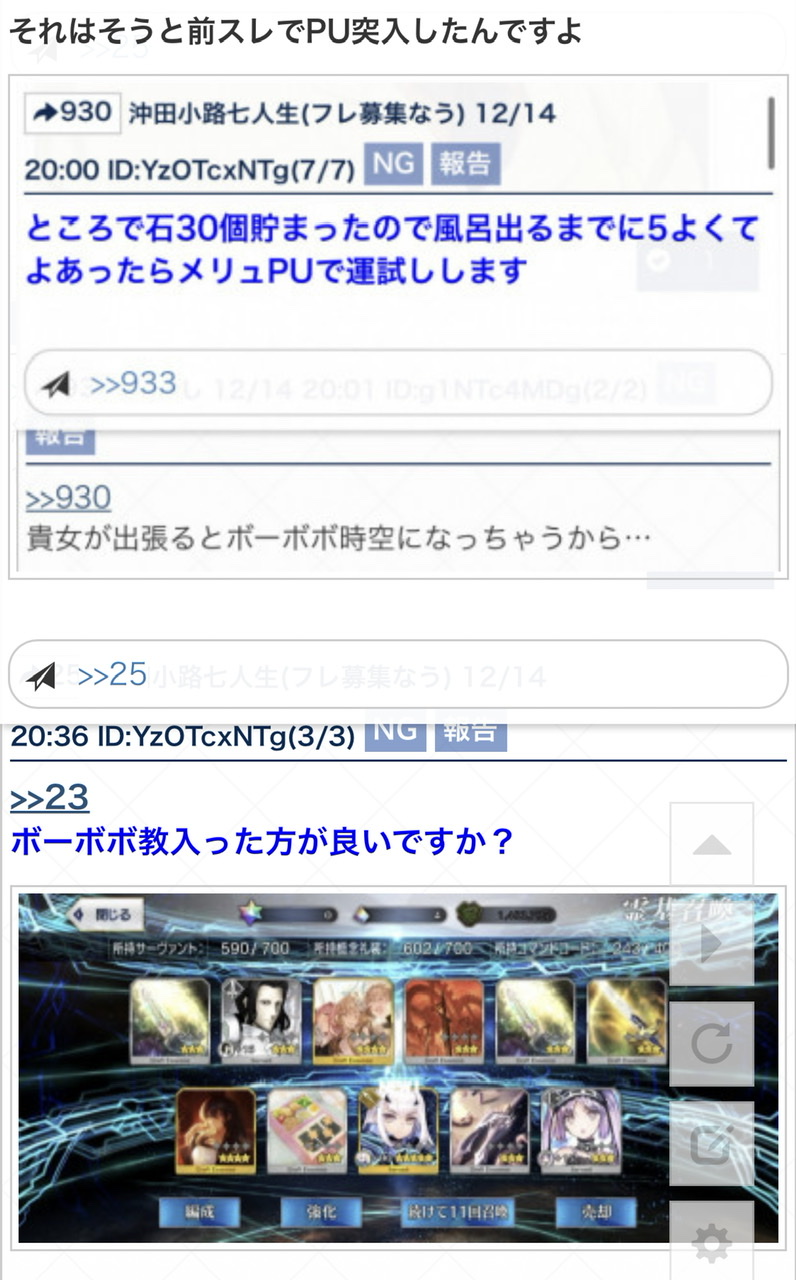The width and height of the screenshot is (796, 1280).
Task: Open the >>933 reply link
Action: 132,383
